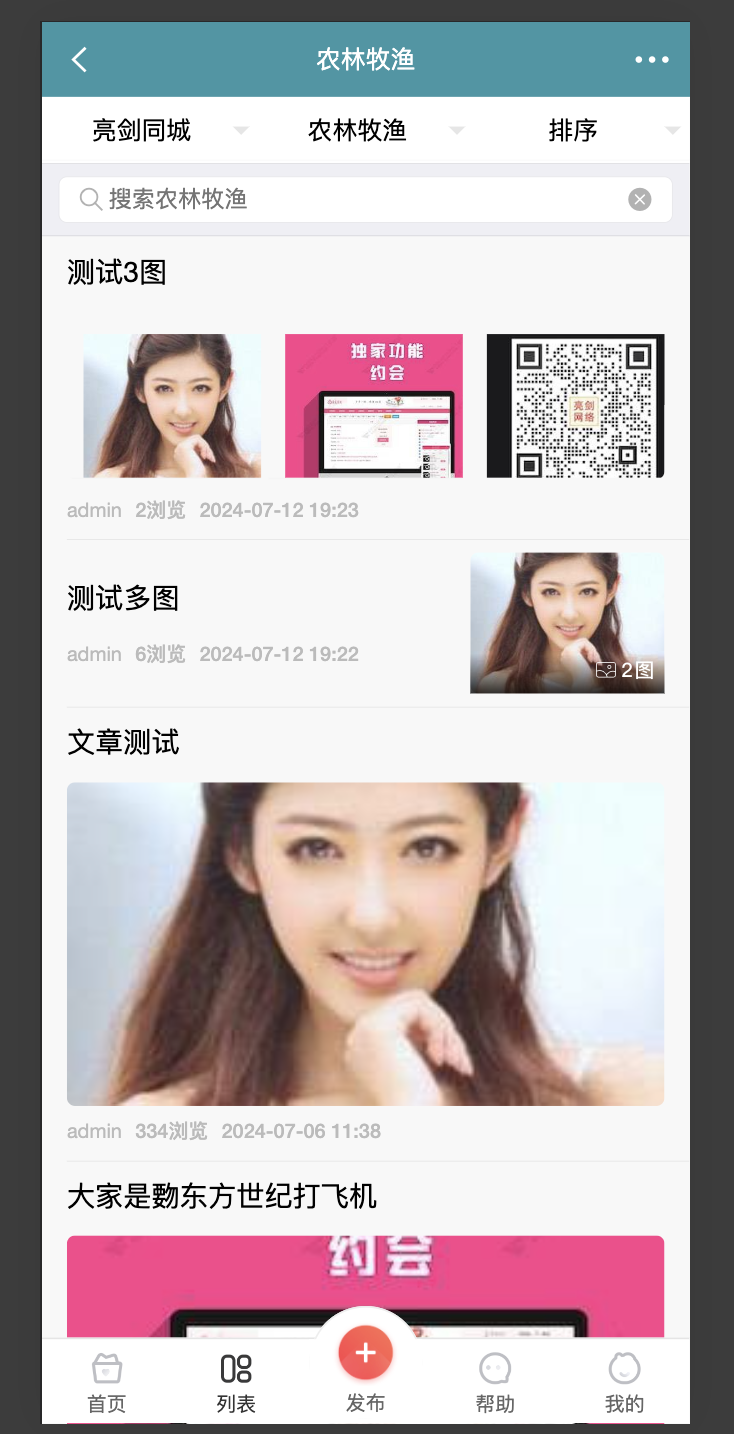Switch to the 首页 tab
Screen dimensions: 734x1434
[x=107, y=1383]
